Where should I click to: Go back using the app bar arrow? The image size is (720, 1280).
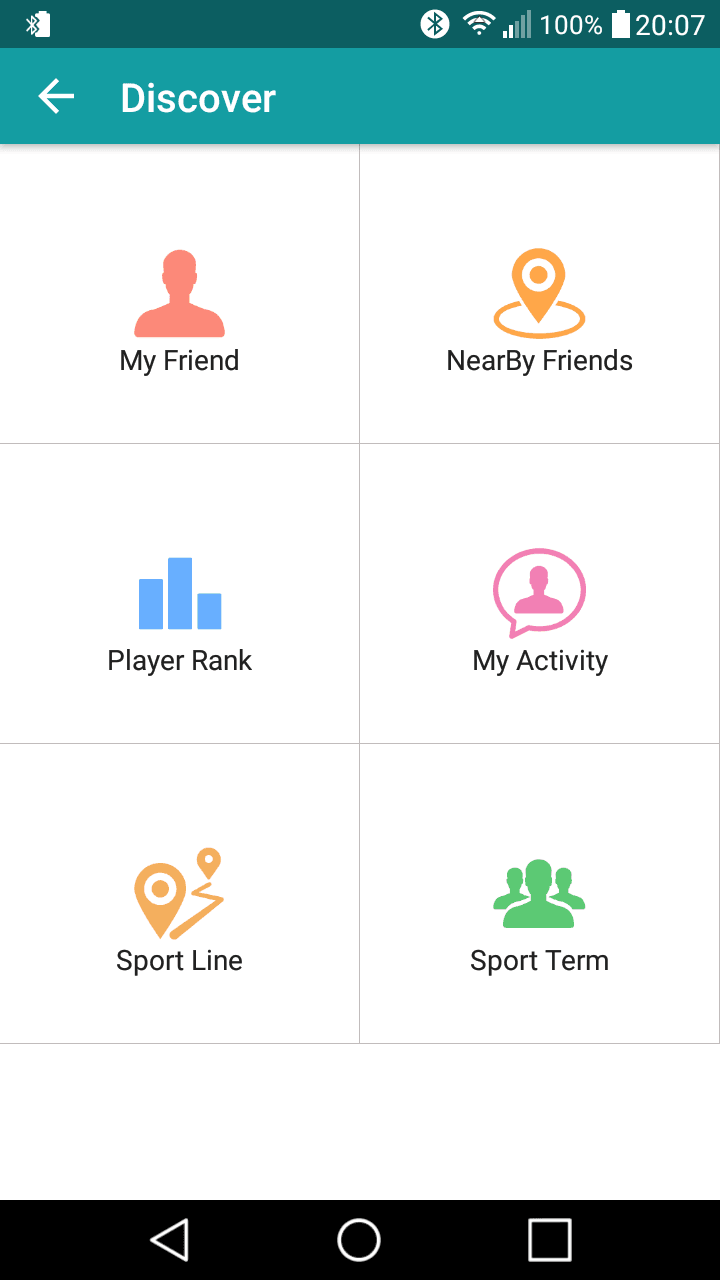(x=56, y=97)
